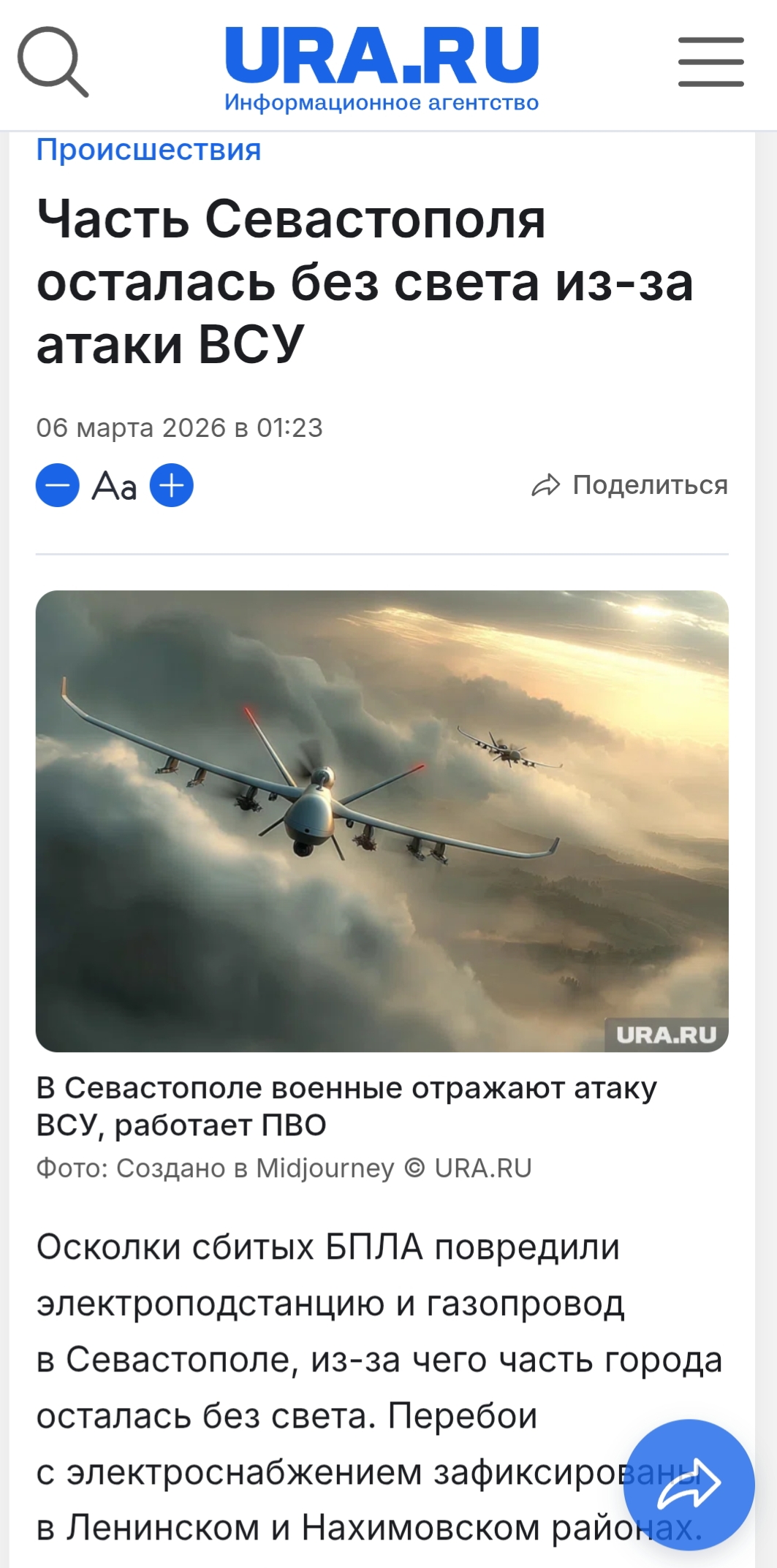
Task: Open the Происшествия category link
Action: pos(149,150)
